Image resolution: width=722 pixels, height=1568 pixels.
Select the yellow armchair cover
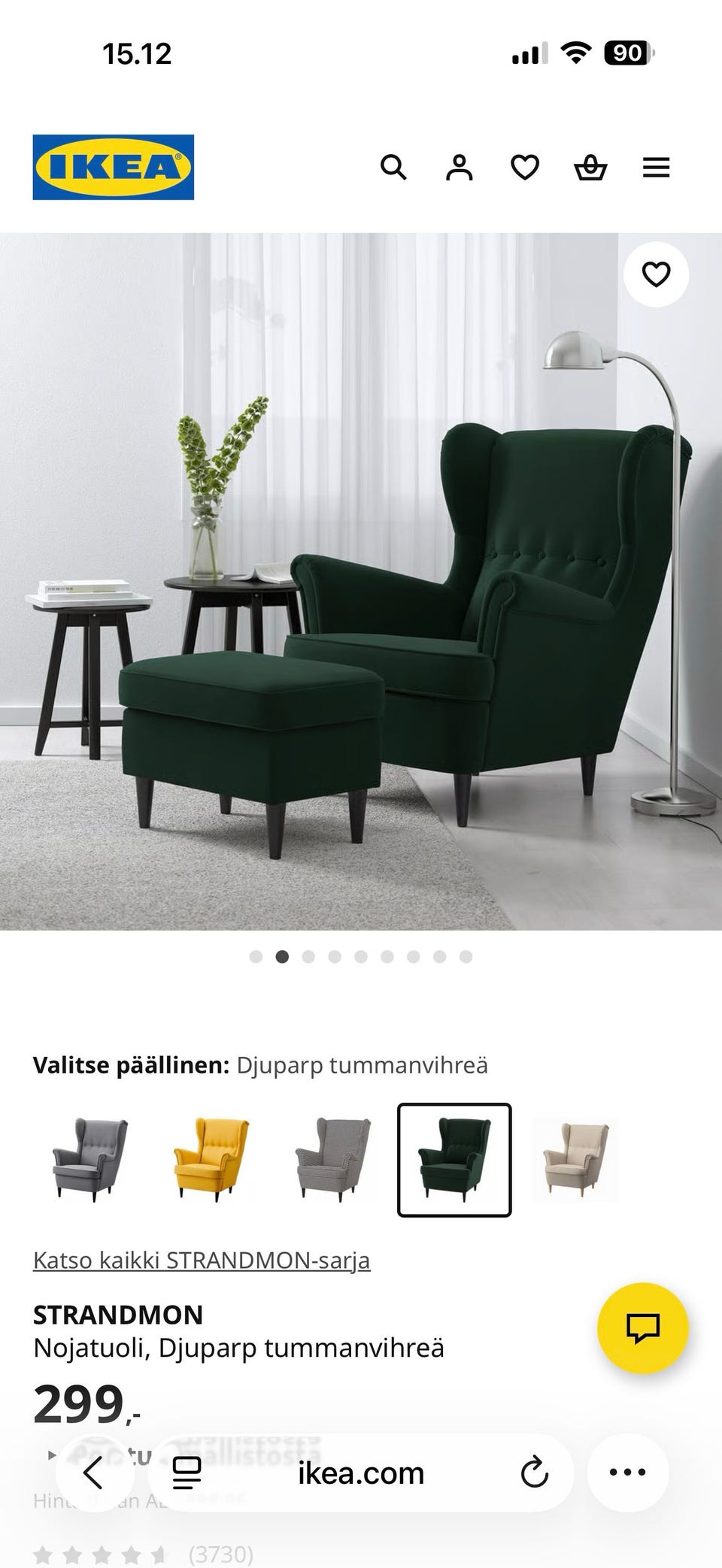(211, 1160)
